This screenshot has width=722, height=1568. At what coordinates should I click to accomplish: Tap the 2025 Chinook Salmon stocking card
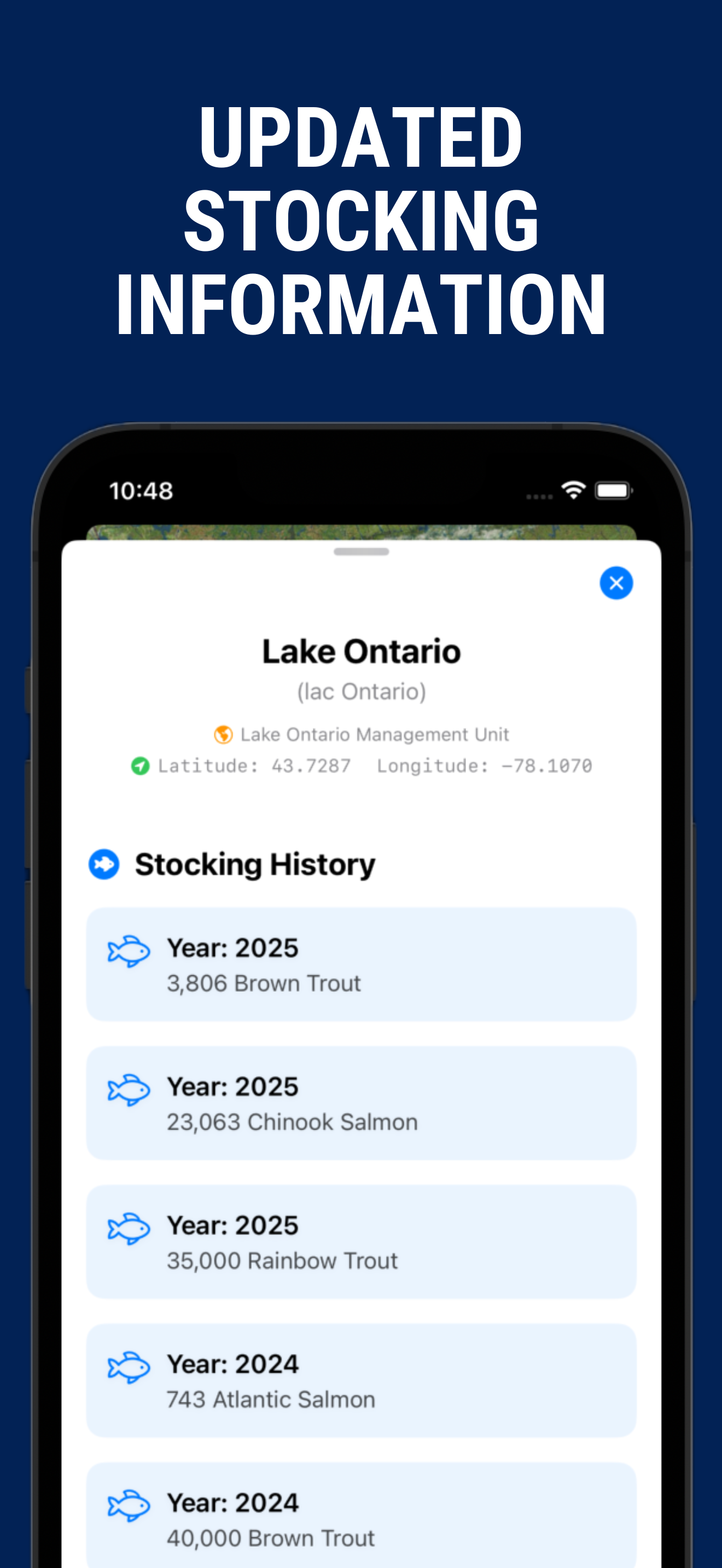[x=361, y=1103]
